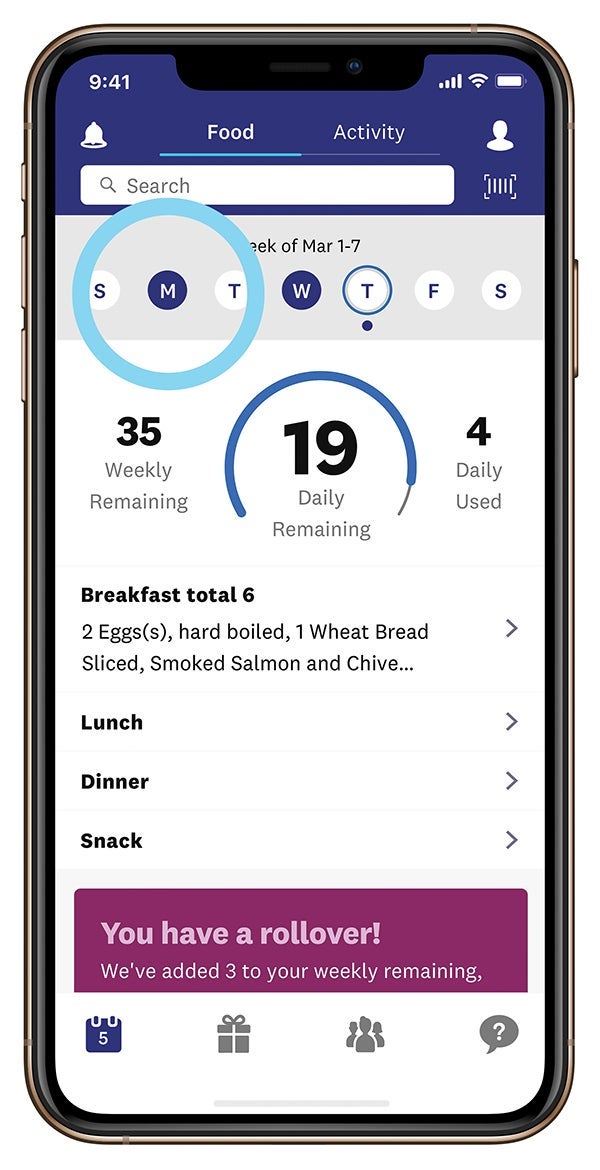
Task: Open the Lunch row
Action: click(300, 722)
